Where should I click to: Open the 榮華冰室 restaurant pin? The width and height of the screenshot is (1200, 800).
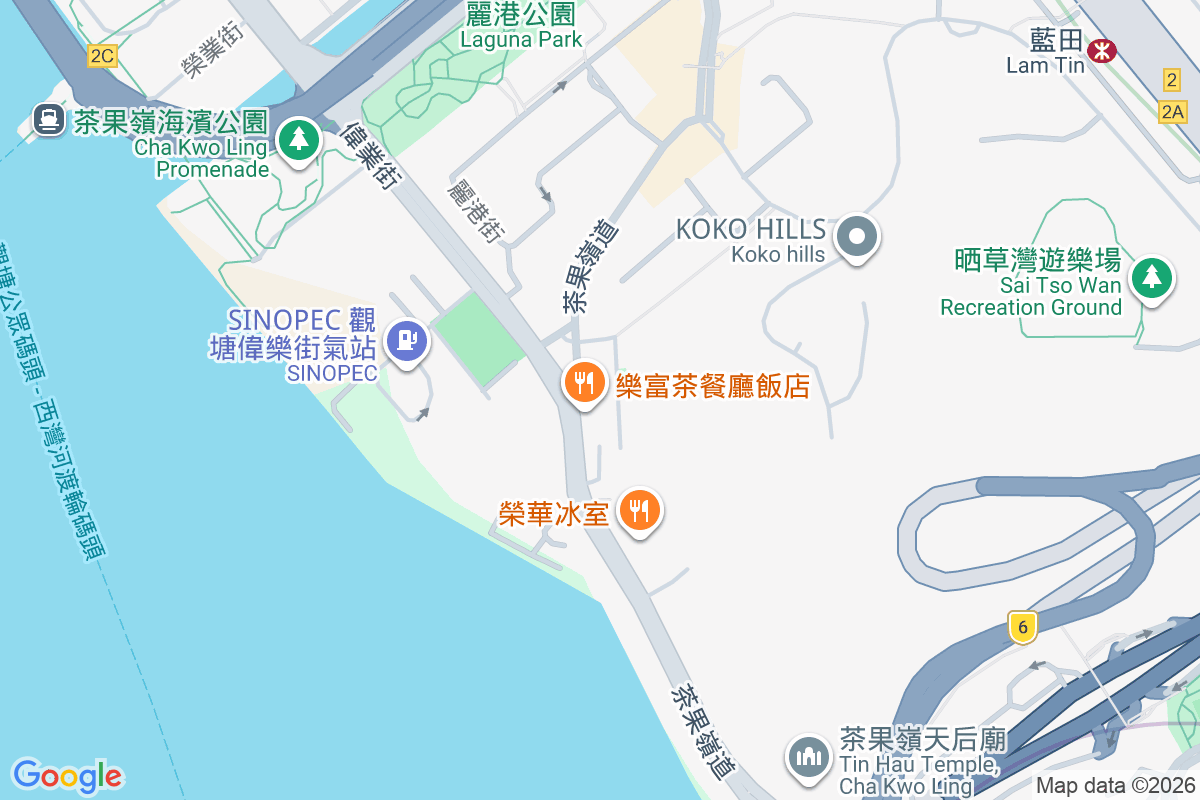tap(639, 510)
